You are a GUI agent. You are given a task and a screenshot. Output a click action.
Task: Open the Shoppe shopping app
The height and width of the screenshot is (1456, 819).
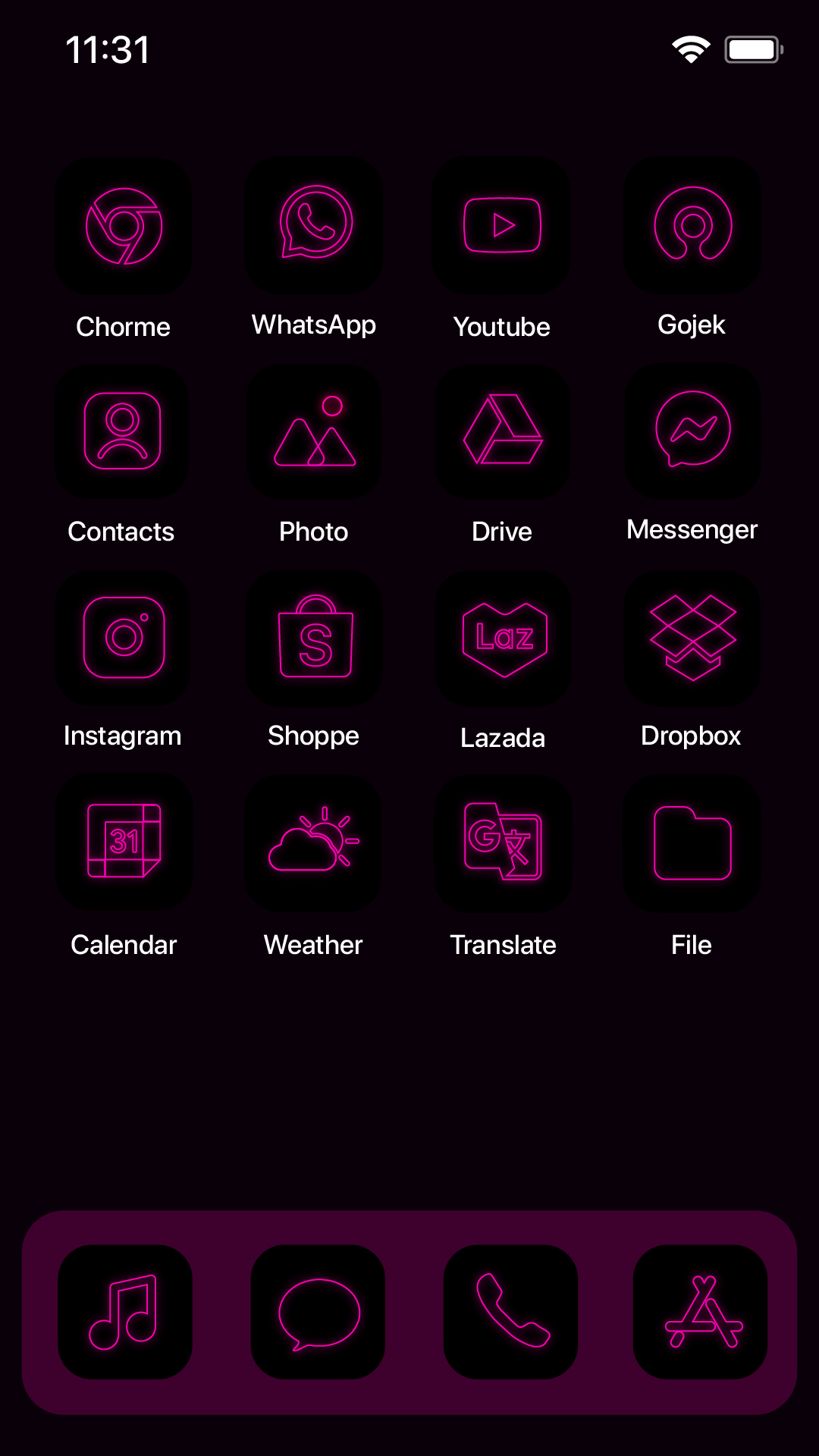tap(312, 637)
